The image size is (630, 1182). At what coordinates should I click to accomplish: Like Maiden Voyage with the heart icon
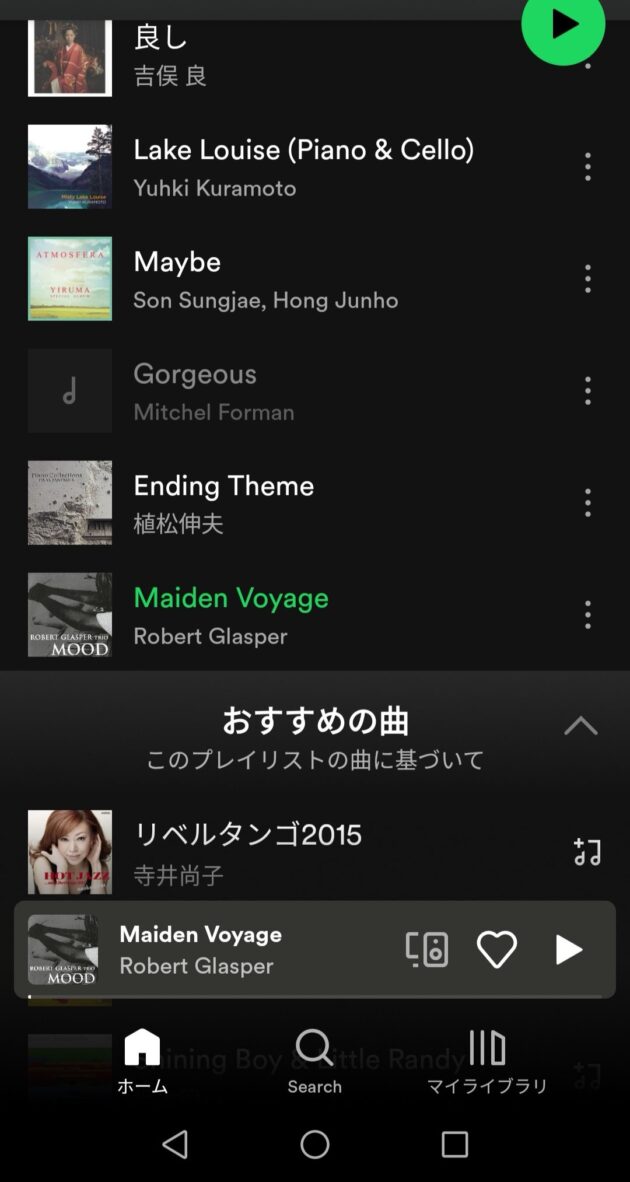pyautogui.click(x=496, y=949)
